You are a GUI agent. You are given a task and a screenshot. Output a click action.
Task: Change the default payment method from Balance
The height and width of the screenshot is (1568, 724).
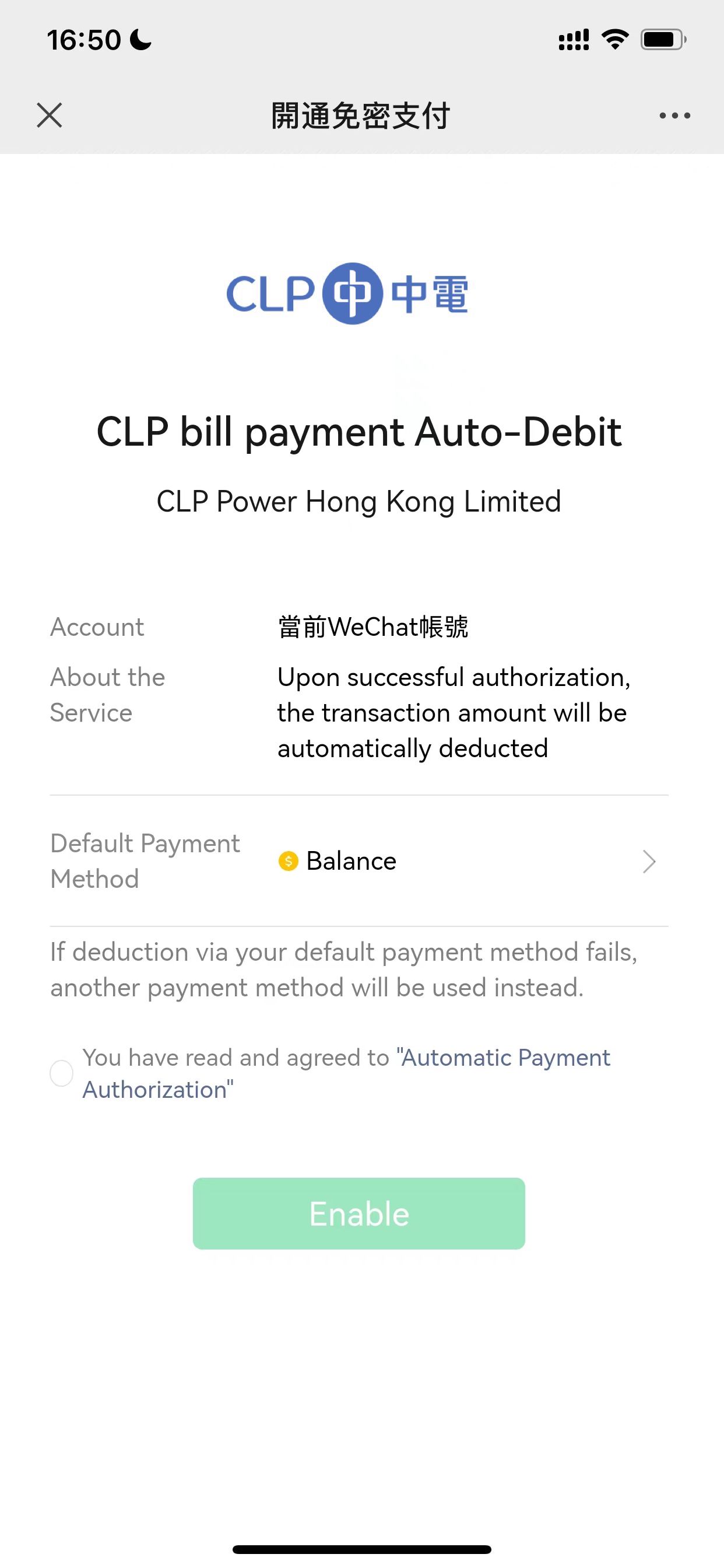point(466,862)
